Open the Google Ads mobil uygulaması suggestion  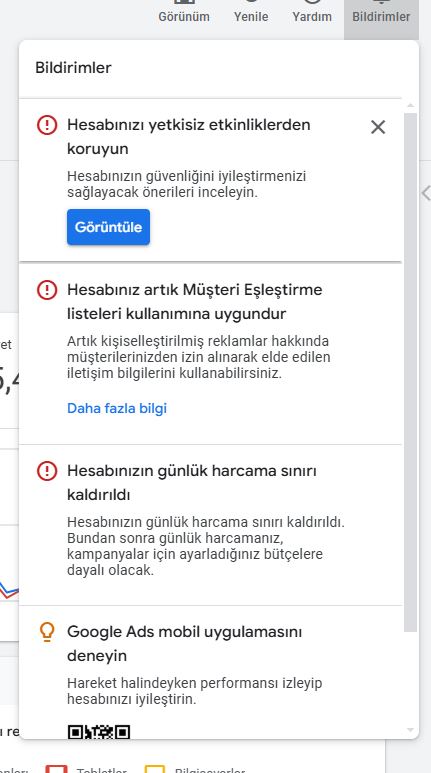point(210,672)
